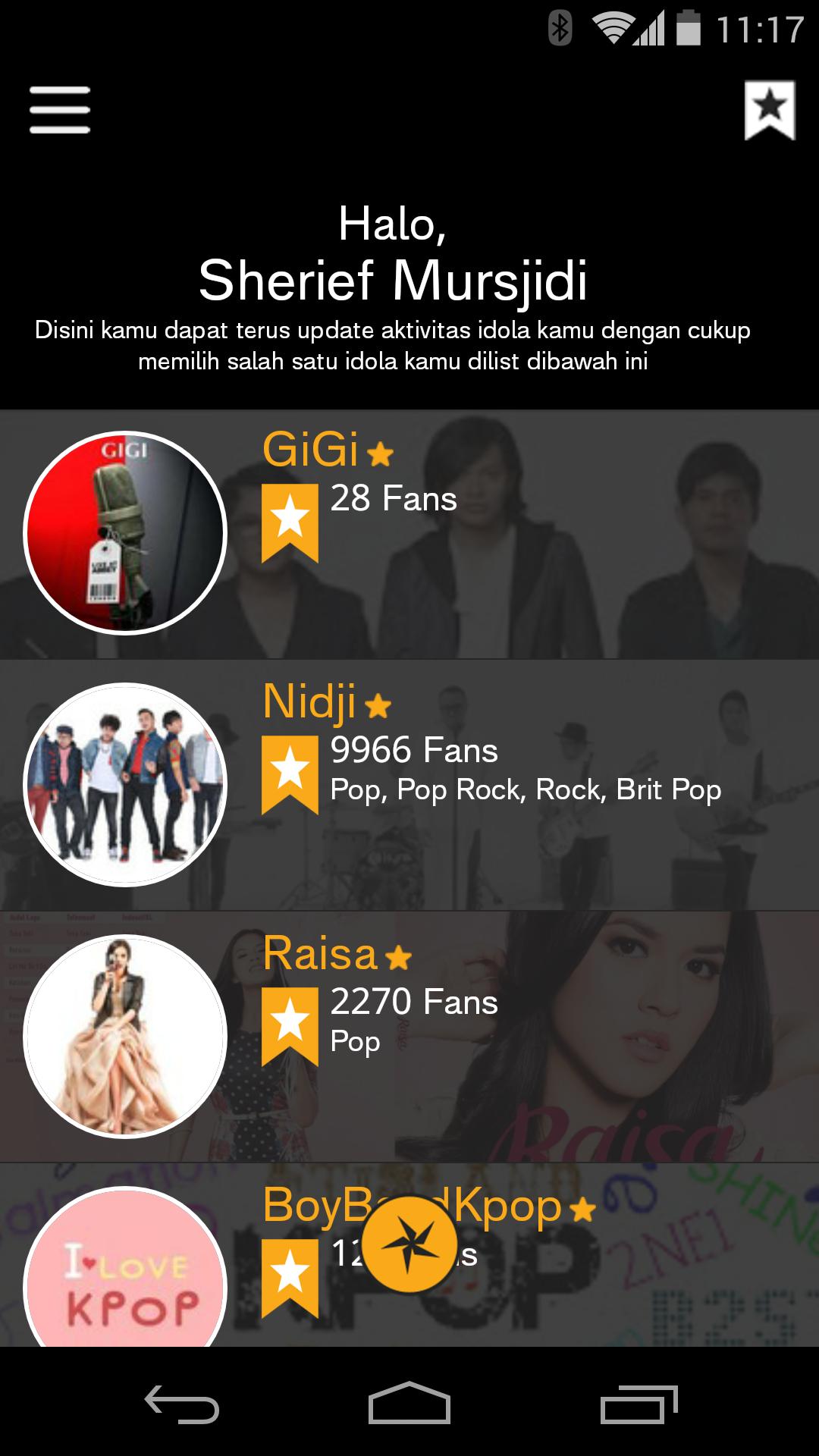Open the hamburger drawer menu
Viewport: 819px width, 1456px height.
point(60,110)
